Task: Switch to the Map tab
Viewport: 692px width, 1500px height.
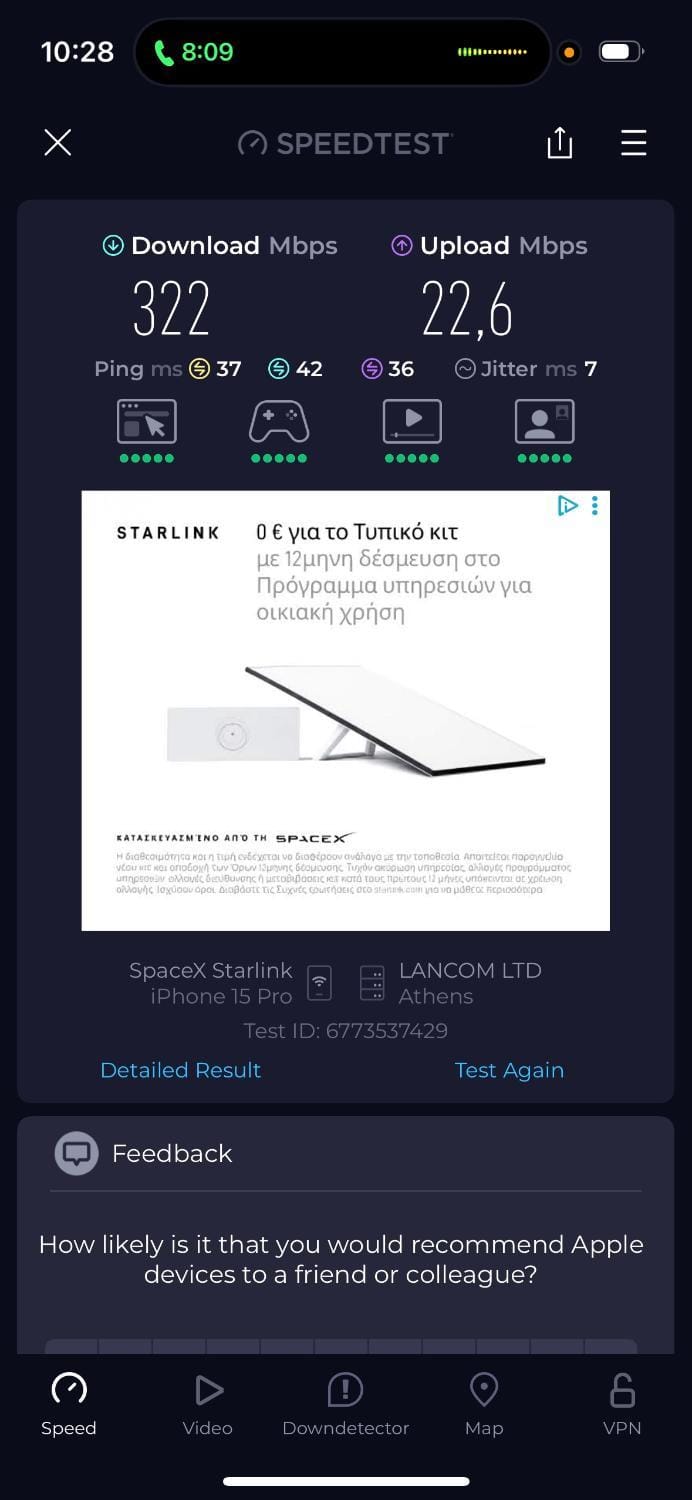Action: point(484,1404)
